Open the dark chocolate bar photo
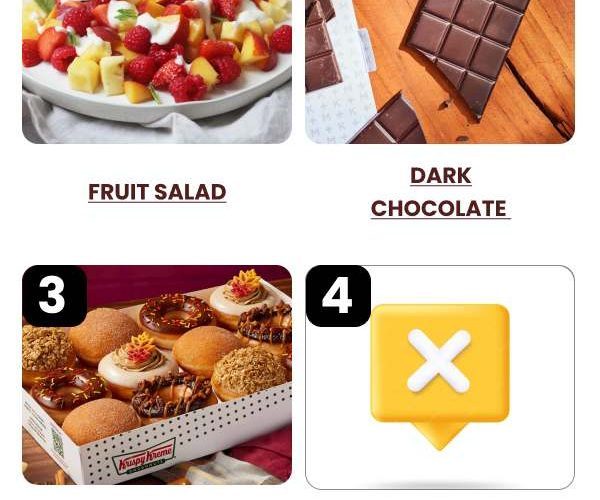The height and width of the screenshot is (500, 600). (x=440, y=70)
